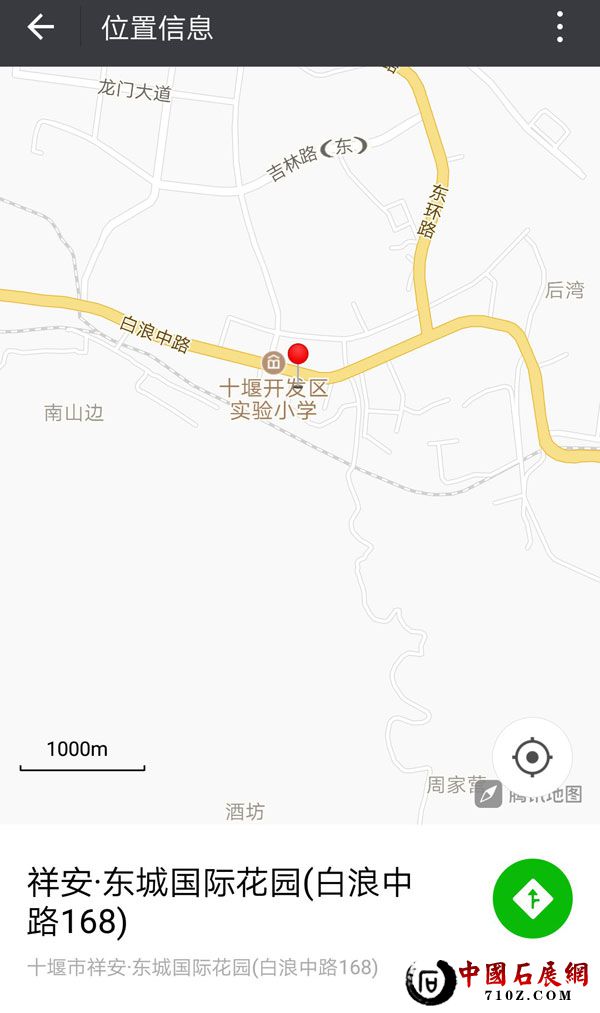Image resolution: width=600 pixels, height=1013 pixels.
Task: Recenter map on my current location
Action: pyautogui.click(x=532, y=757)
